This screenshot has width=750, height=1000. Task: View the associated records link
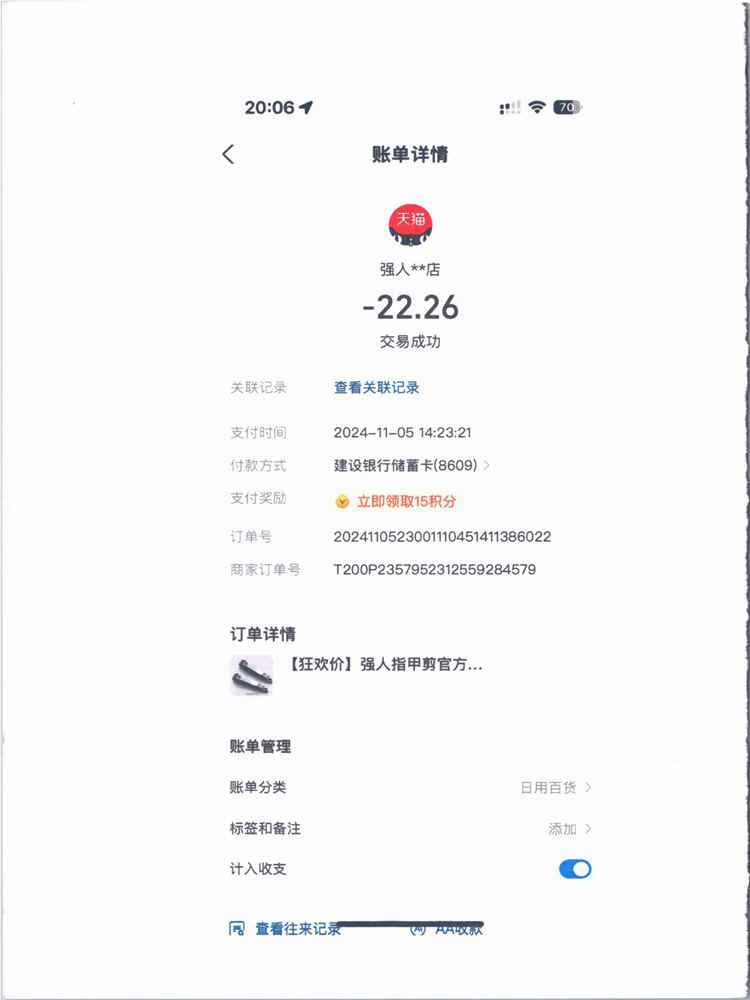pos(376,388)
